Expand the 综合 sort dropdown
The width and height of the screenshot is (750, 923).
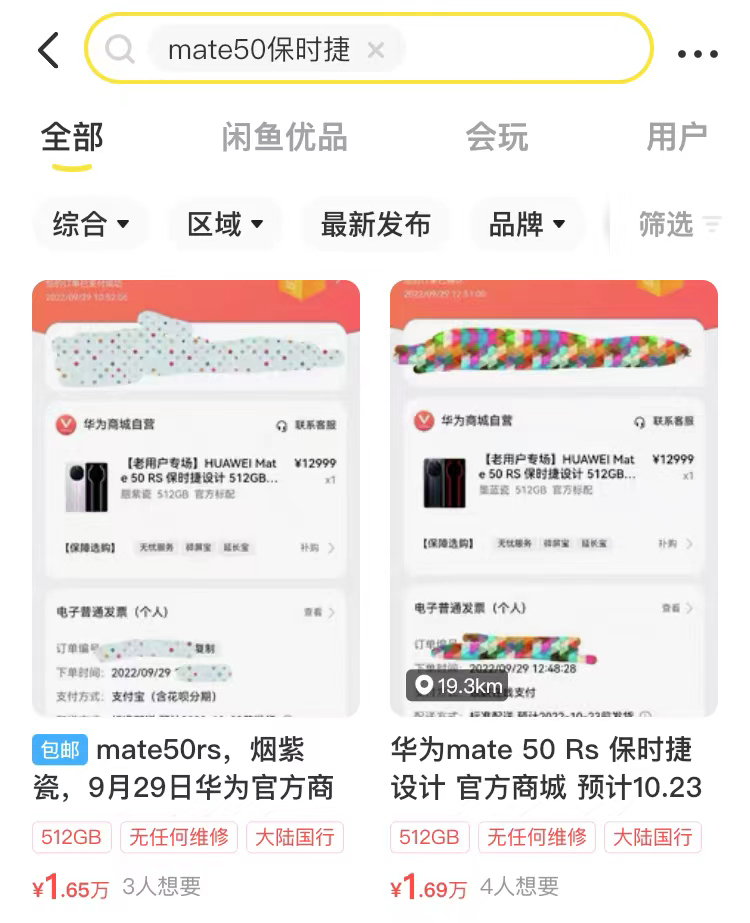91,224
